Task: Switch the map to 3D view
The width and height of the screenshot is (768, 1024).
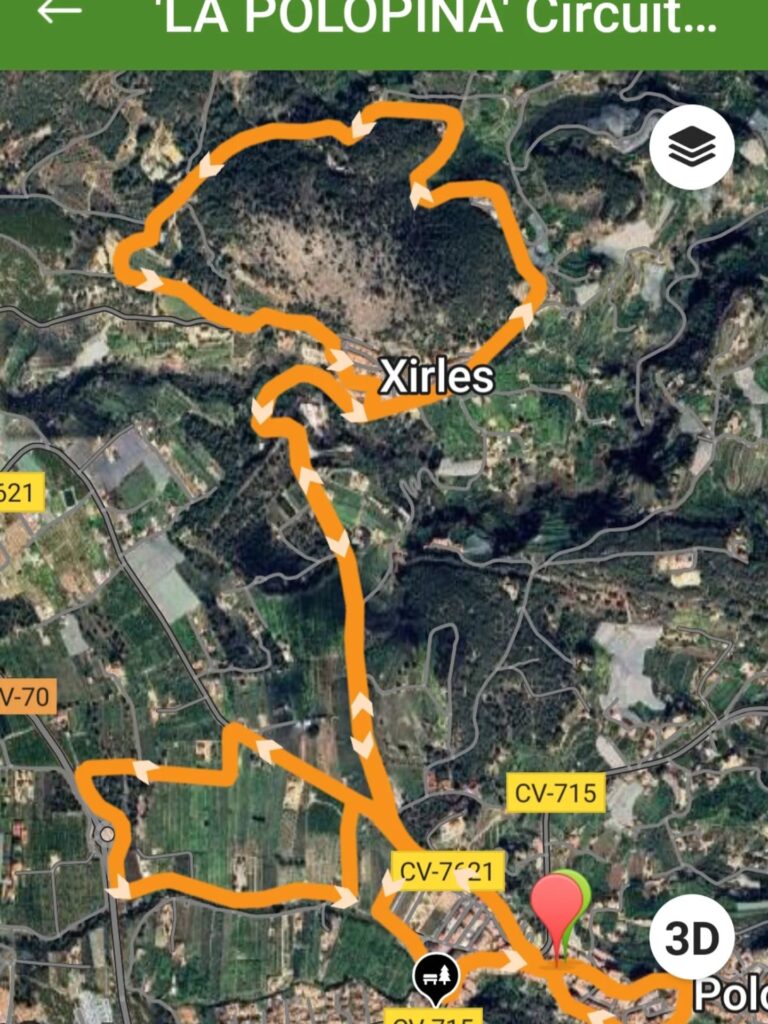Action: 692,938
